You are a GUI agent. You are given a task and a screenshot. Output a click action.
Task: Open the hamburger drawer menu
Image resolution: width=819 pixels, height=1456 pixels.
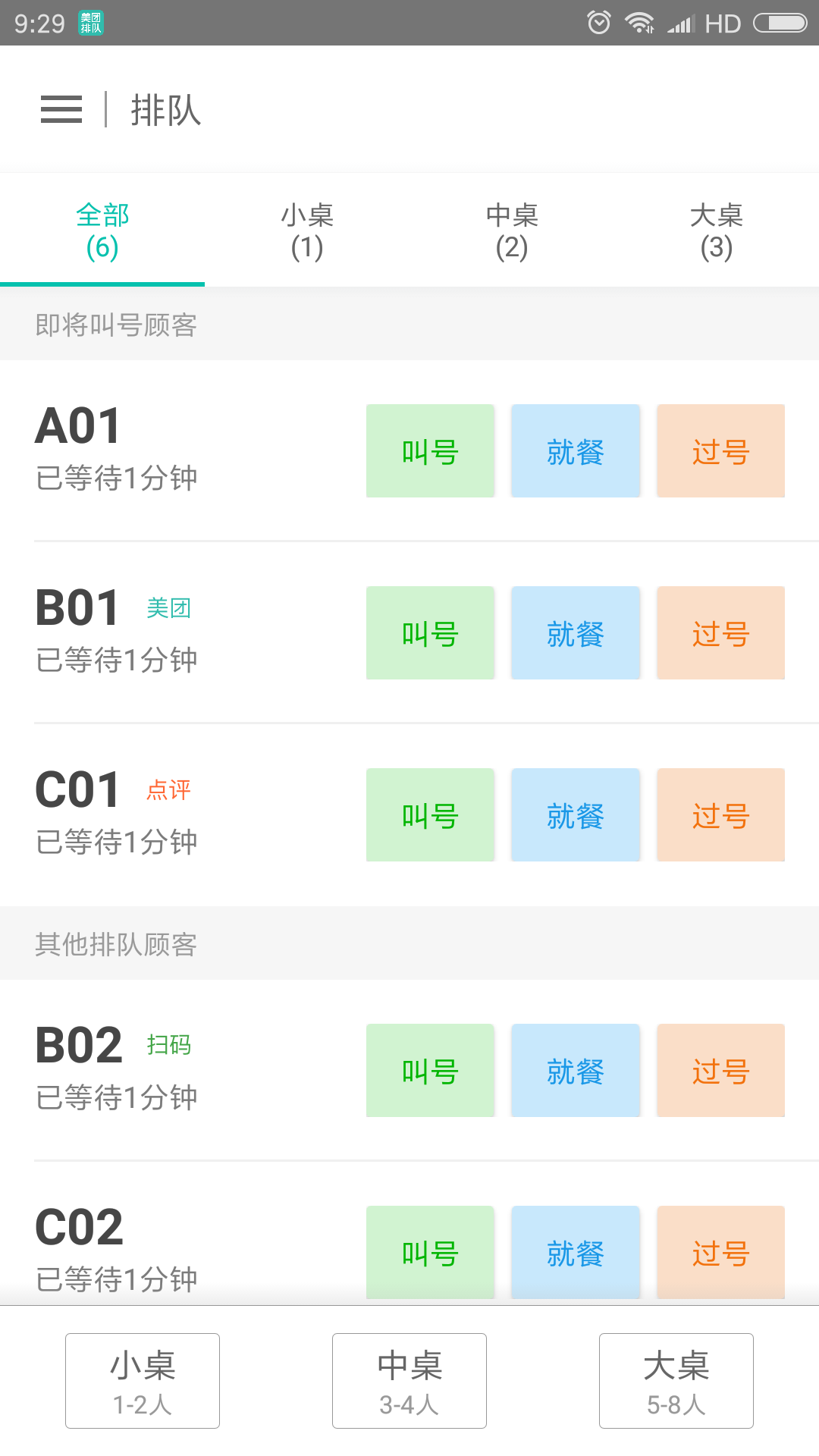61,109
